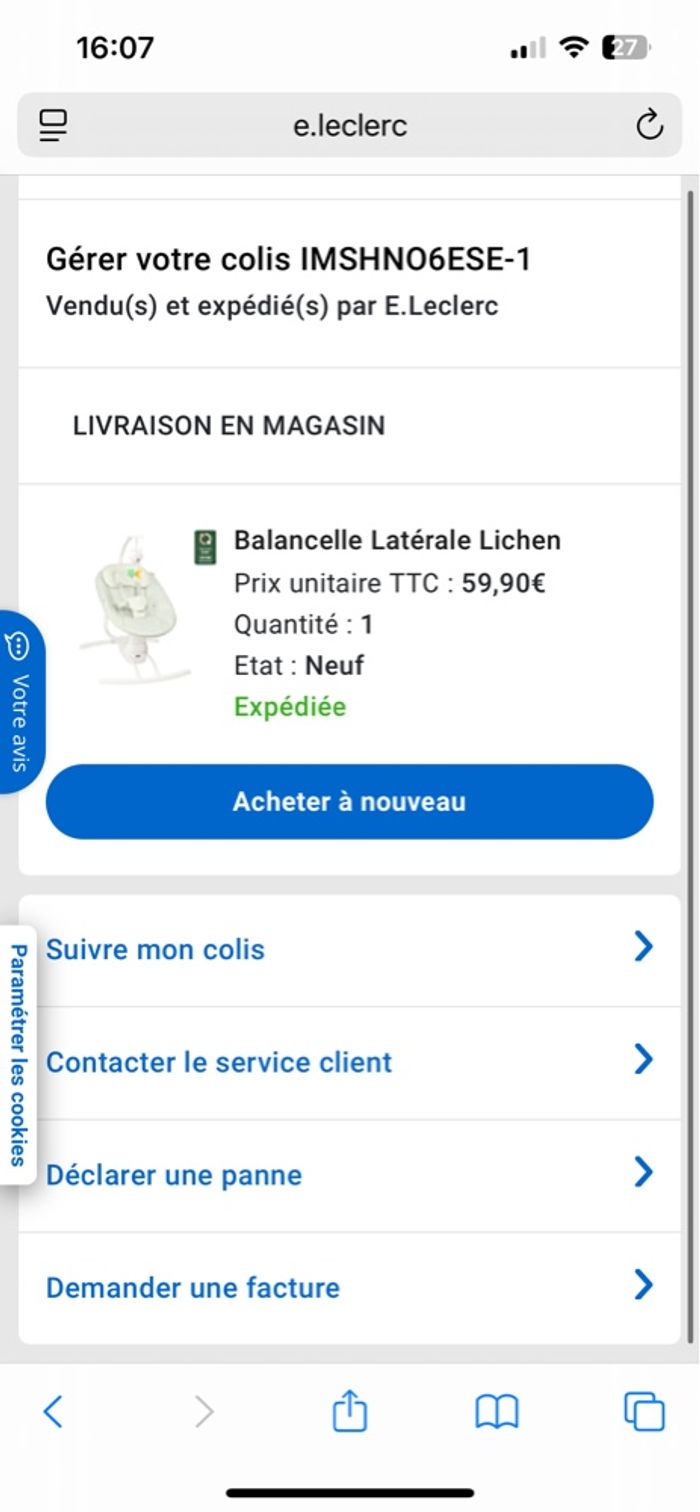Viewport: 700px width, 1512px height.
Task: Select Déclarer une panne
Action: 349,1175
